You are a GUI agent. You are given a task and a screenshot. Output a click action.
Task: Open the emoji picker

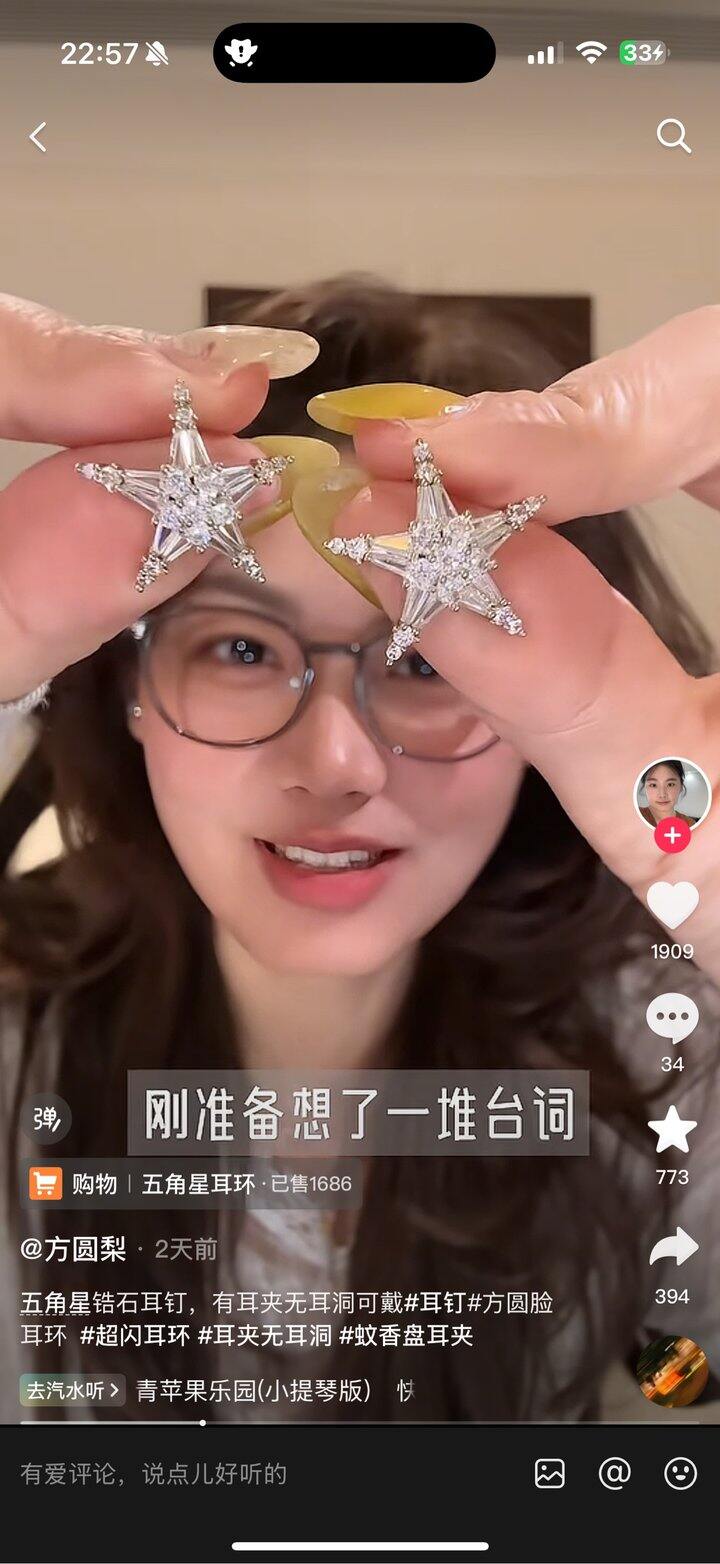click(x=680, y=1474)
